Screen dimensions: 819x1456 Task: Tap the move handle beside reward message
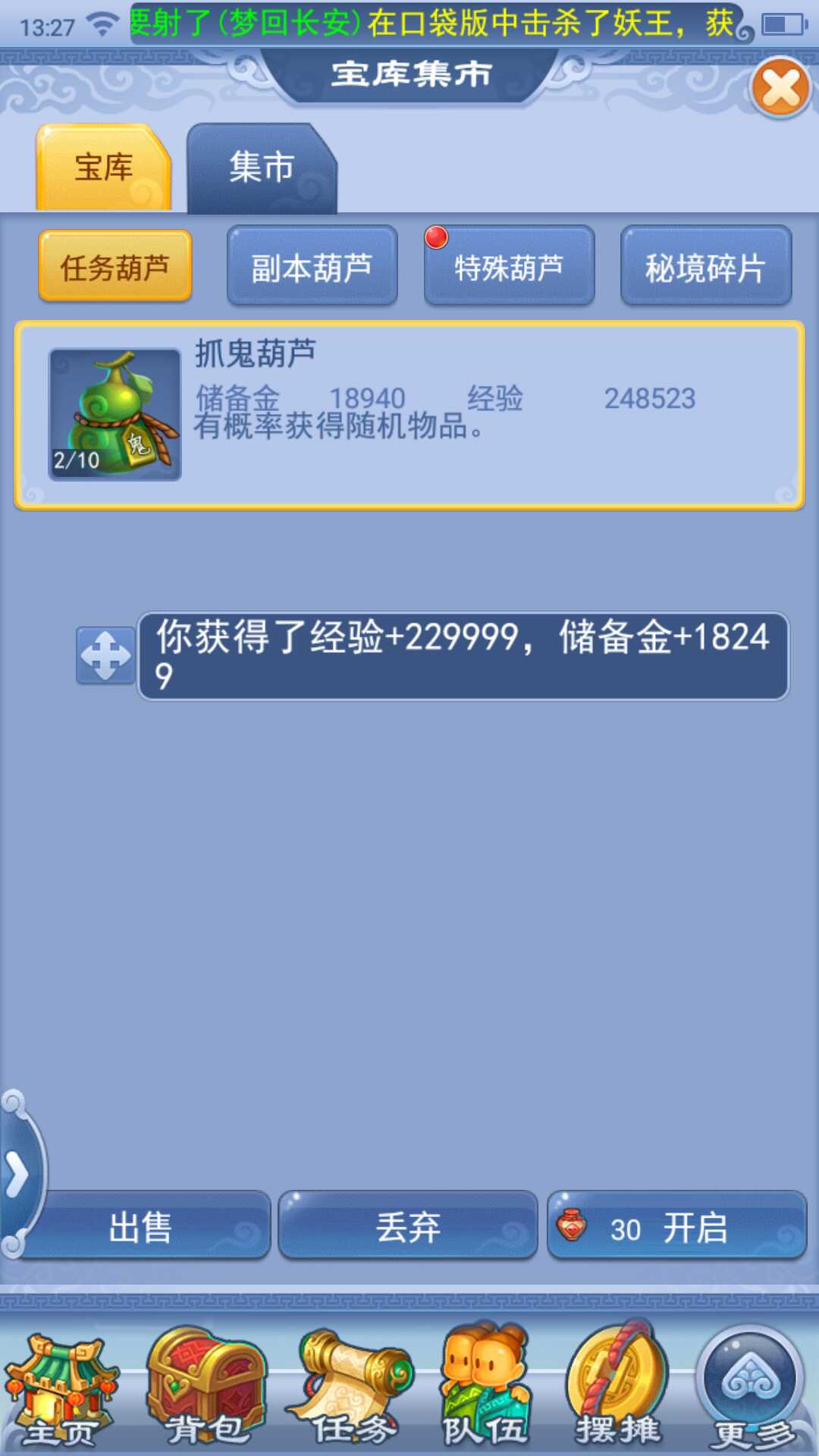click(x=105, y=656)
